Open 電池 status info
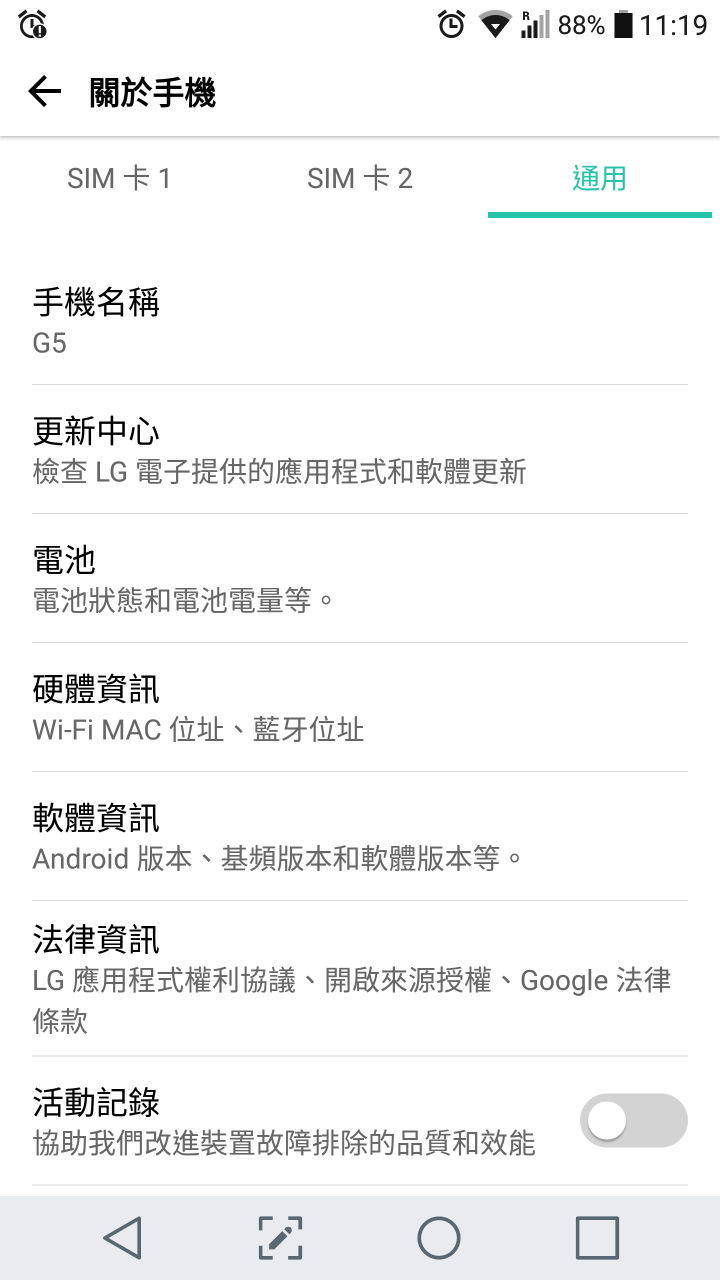This screenshot has height=1280, width=720. (x=360, y=579)
